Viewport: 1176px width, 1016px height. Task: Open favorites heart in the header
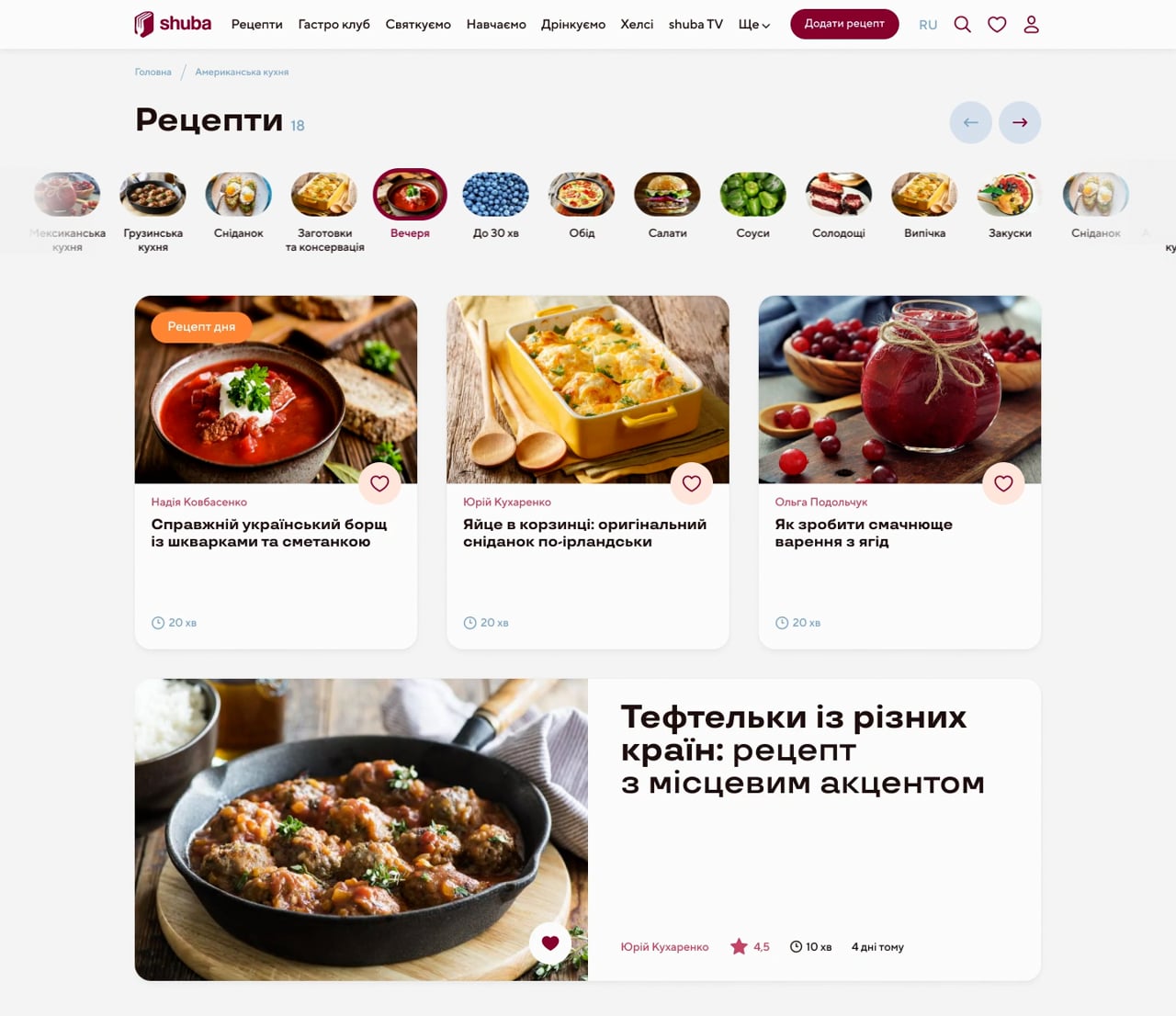(997, 25)
